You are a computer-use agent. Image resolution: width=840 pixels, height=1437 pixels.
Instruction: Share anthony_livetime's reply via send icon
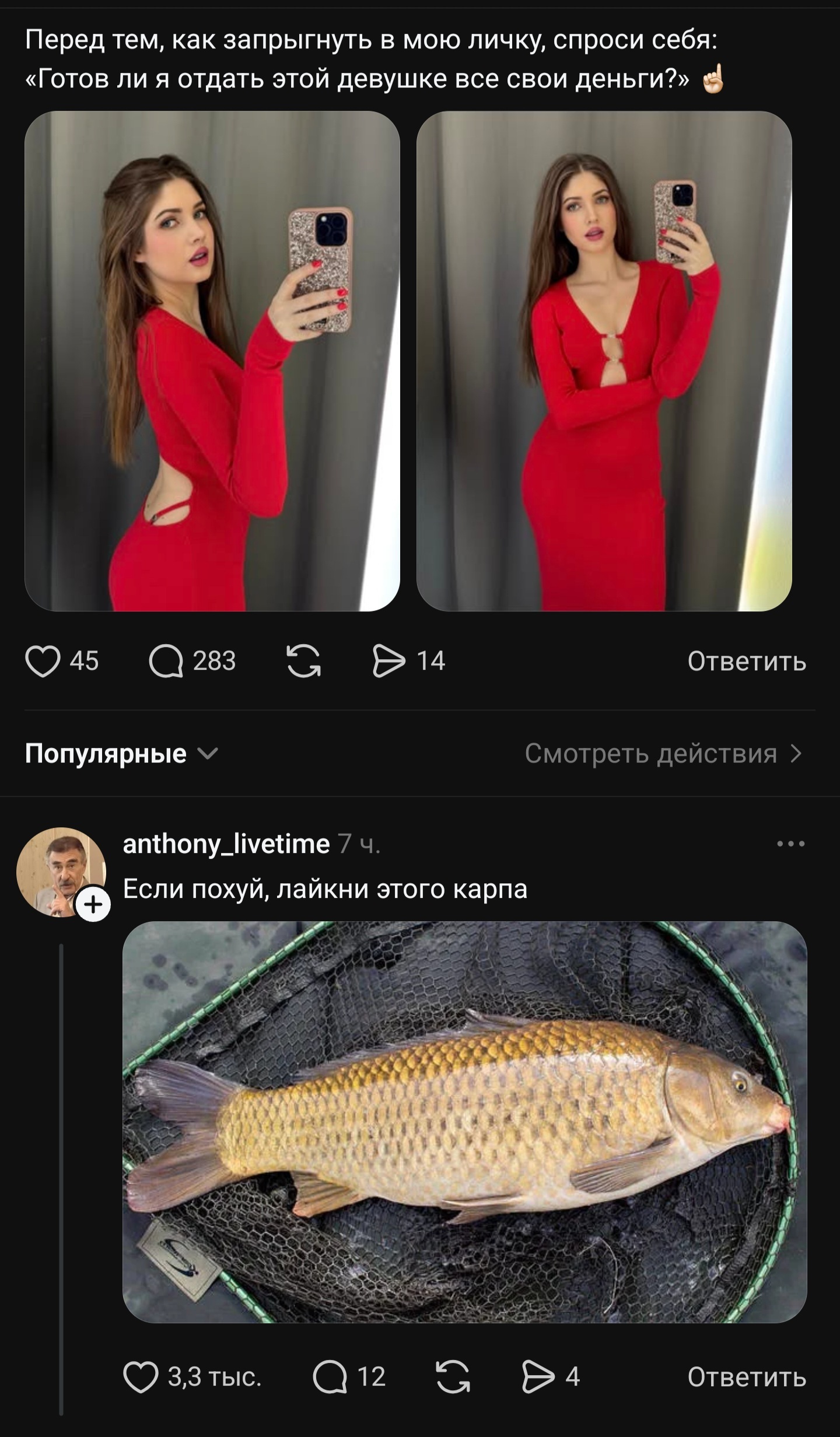click(538, 1377)
